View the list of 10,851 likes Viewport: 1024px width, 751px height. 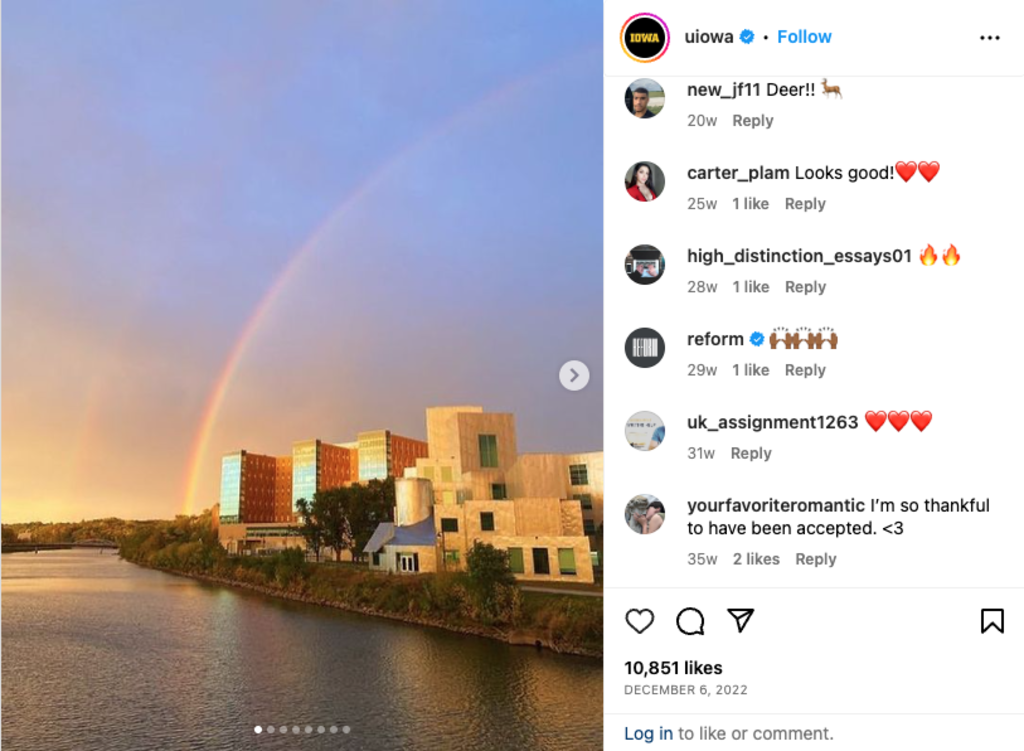673,668
